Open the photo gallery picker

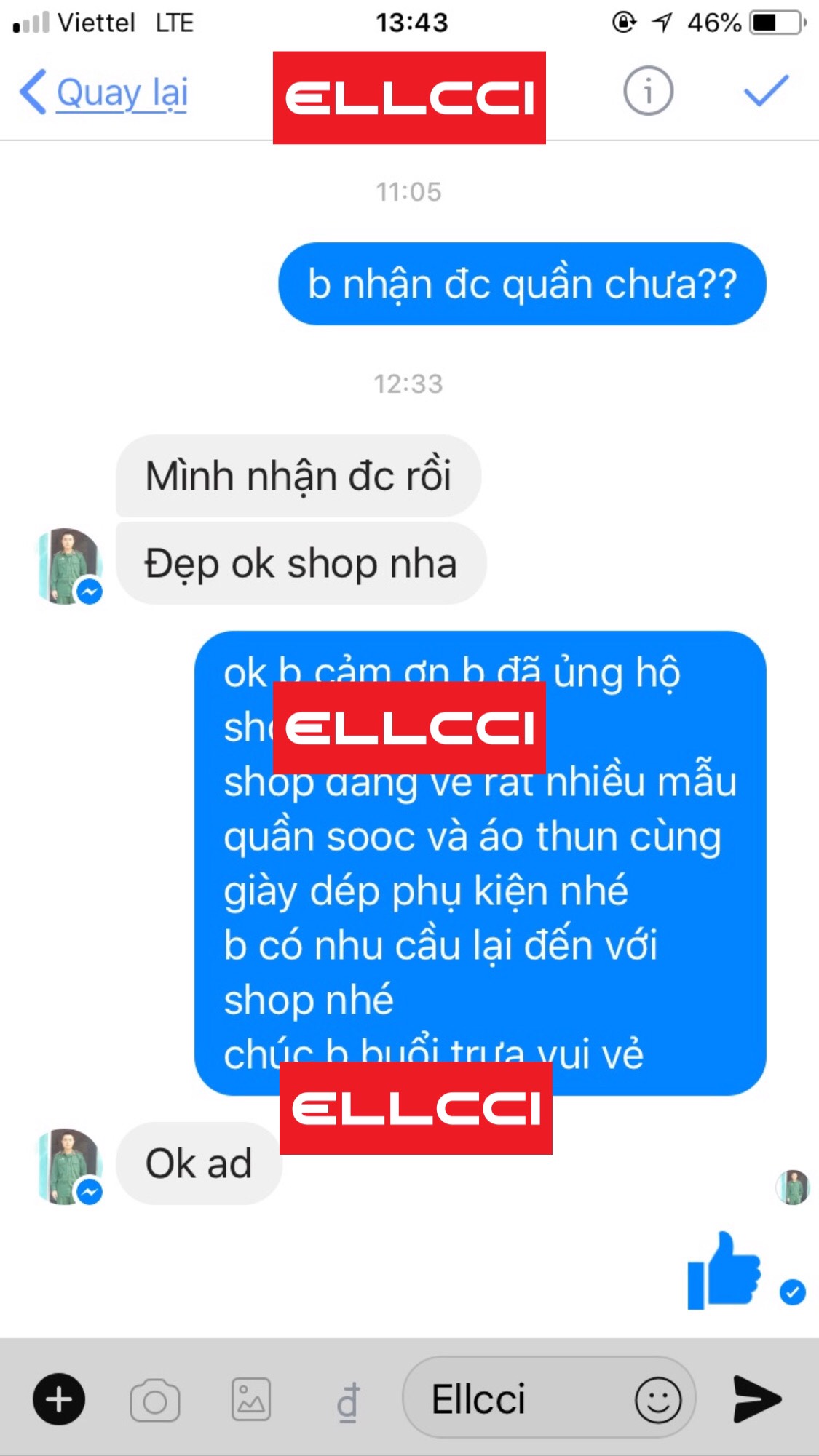pos(251,1399)
